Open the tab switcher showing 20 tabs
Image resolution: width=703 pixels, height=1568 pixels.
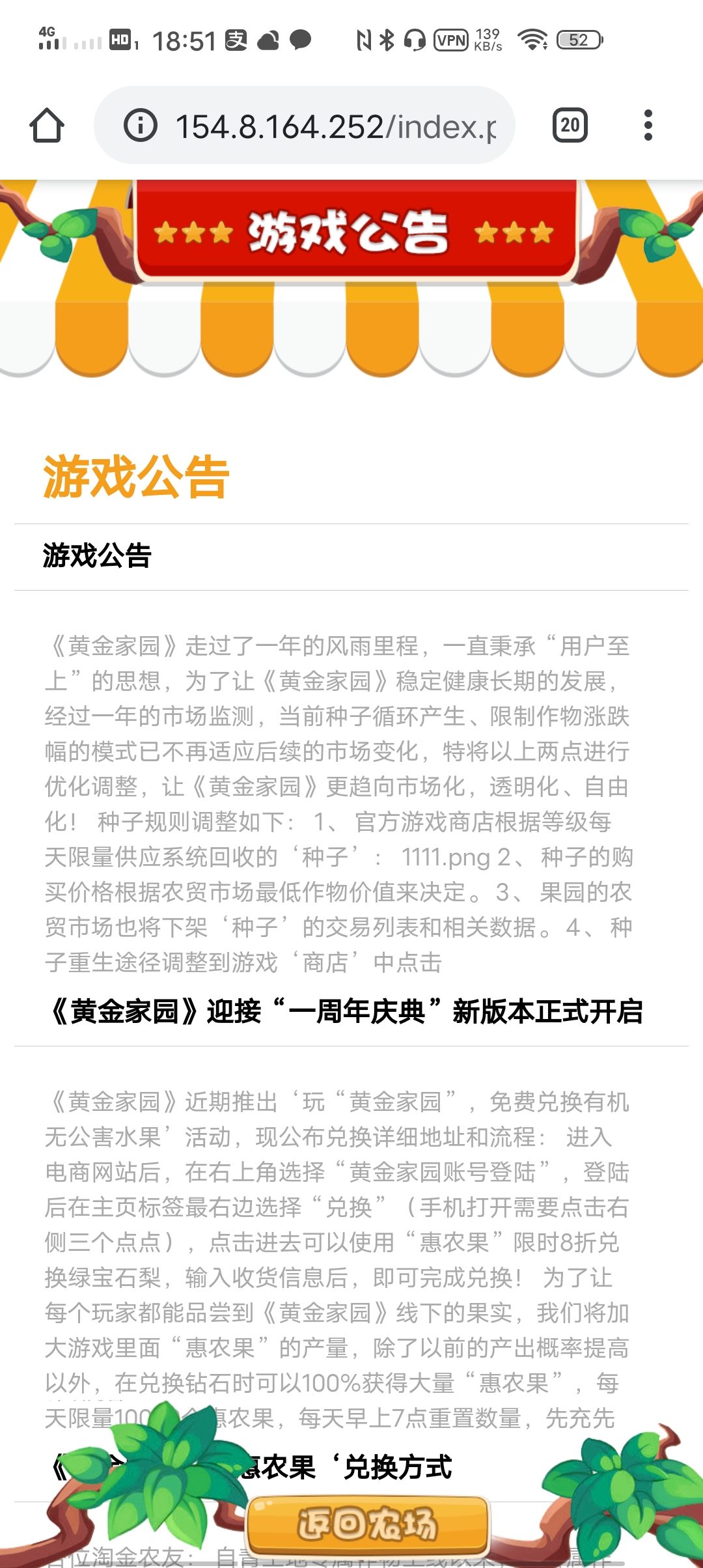tap(570, 125)
